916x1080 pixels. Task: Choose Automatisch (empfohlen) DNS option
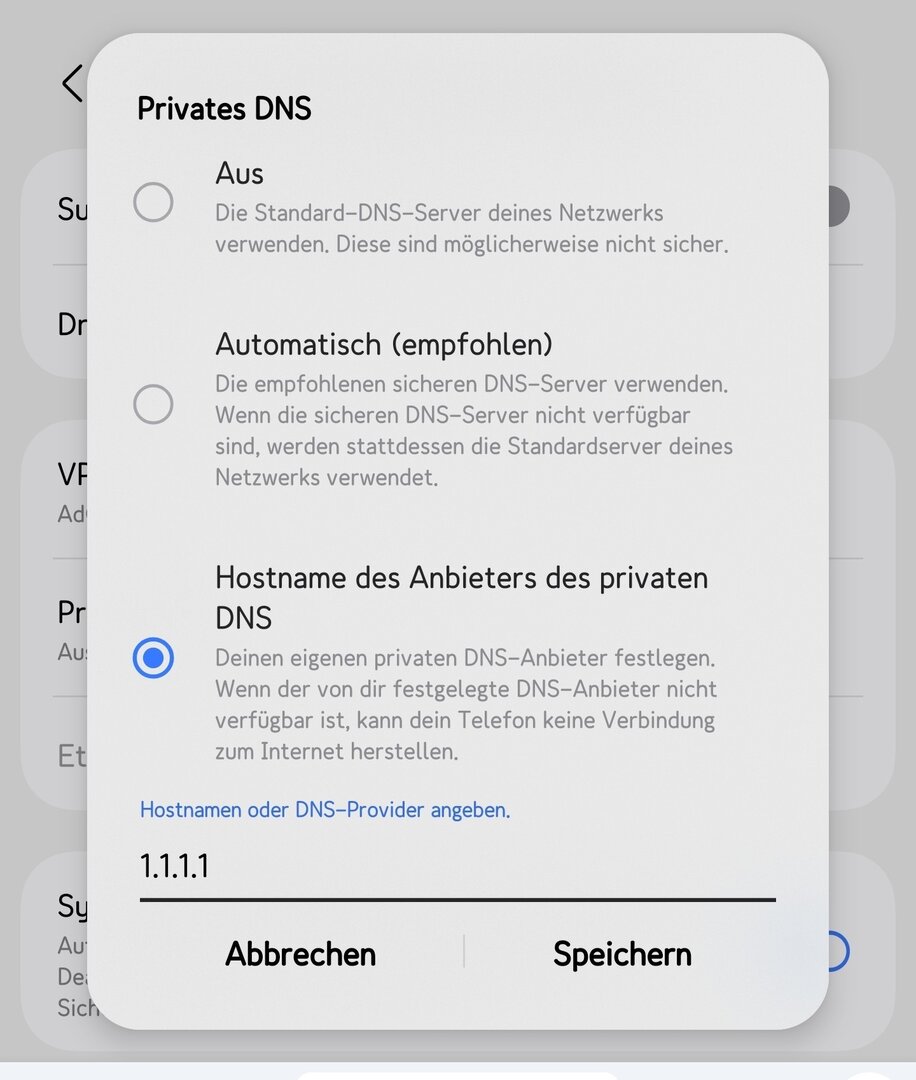(153, 405)
